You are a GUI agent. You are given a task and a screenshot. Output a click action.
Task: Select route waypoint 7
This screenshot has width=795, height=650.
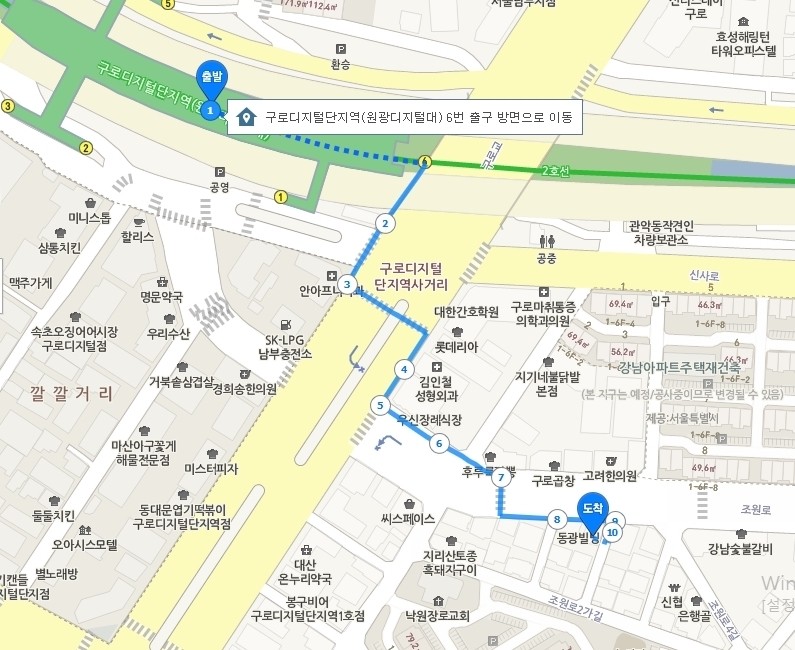(501, 478)
